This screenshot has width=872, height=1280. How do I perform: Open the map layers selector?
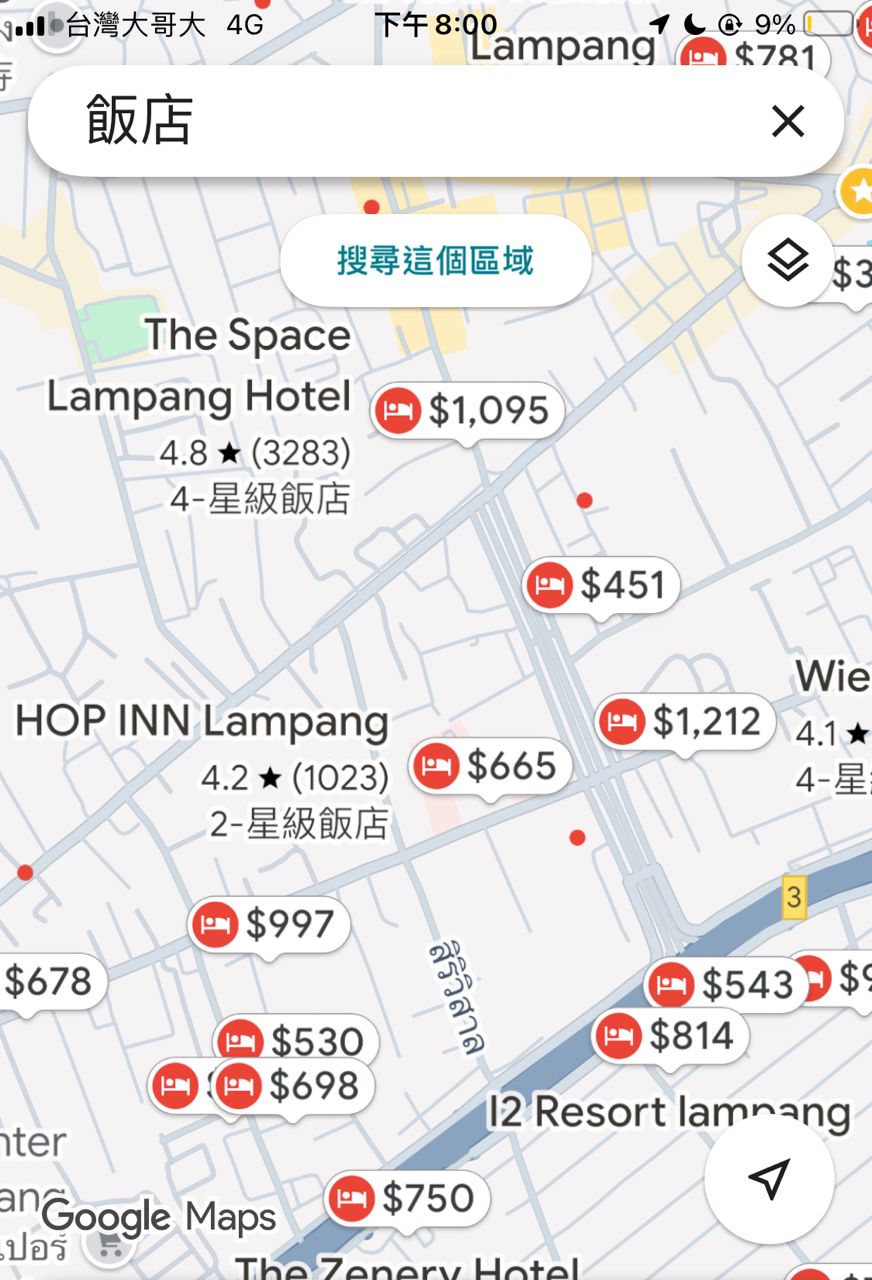(788, 261)
